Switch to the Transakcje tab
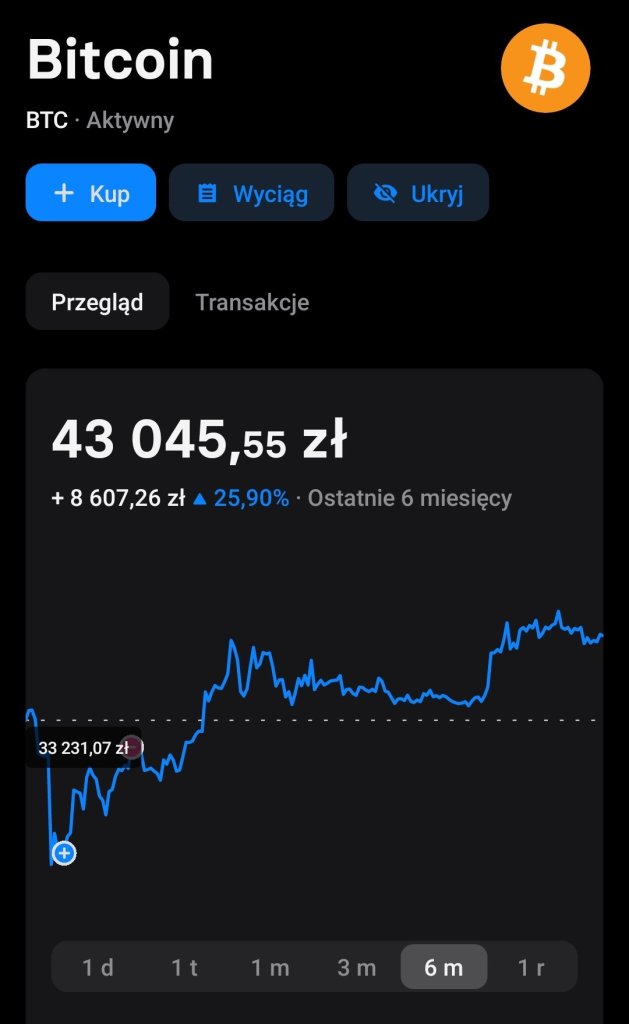Image resolution: width=629 pixels, height=1024 pixels. click(252, 302)
